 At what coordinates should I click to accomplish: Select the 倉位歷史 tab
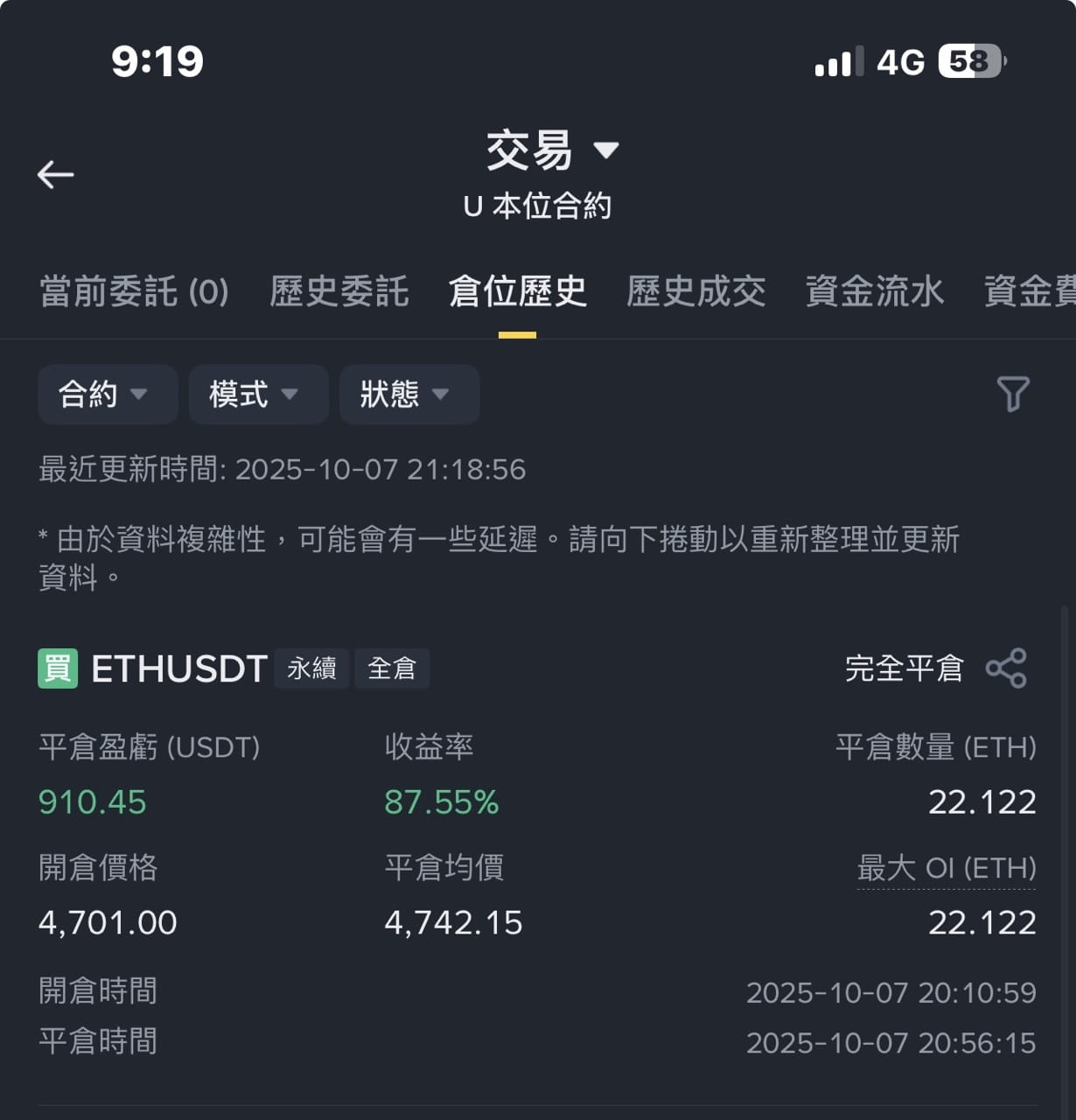coord(517,291)
